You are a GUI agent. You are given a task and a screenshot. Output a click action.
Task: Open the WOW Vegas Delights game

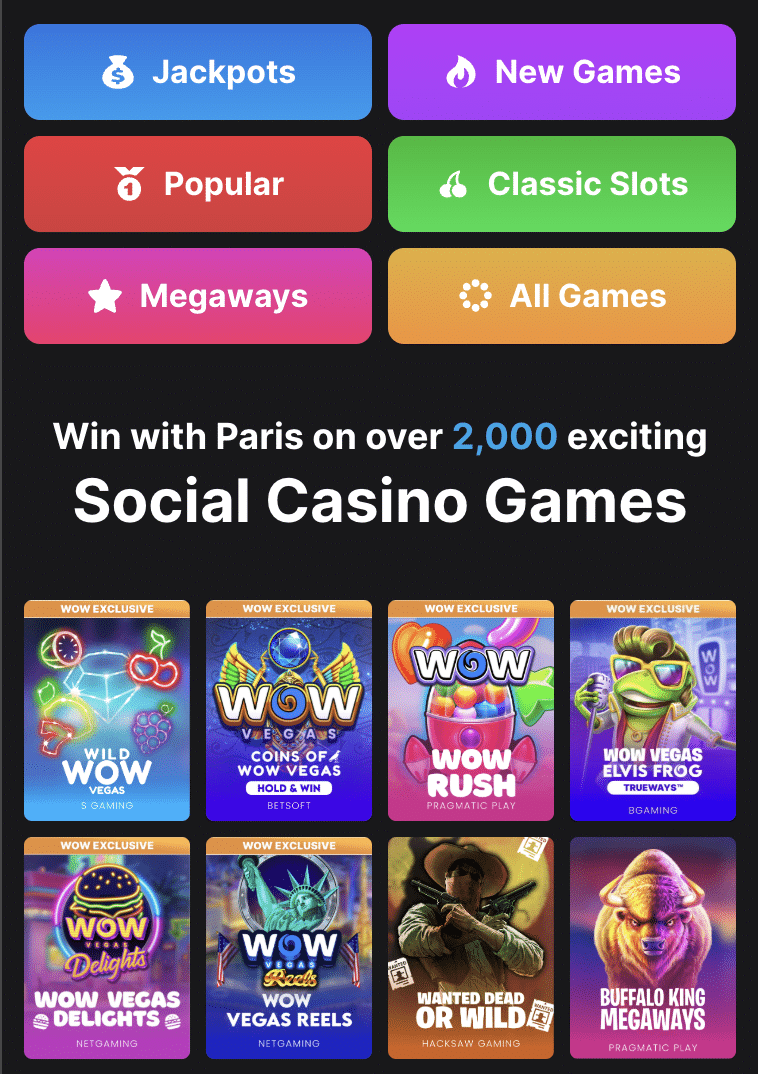tap(107, 948)
